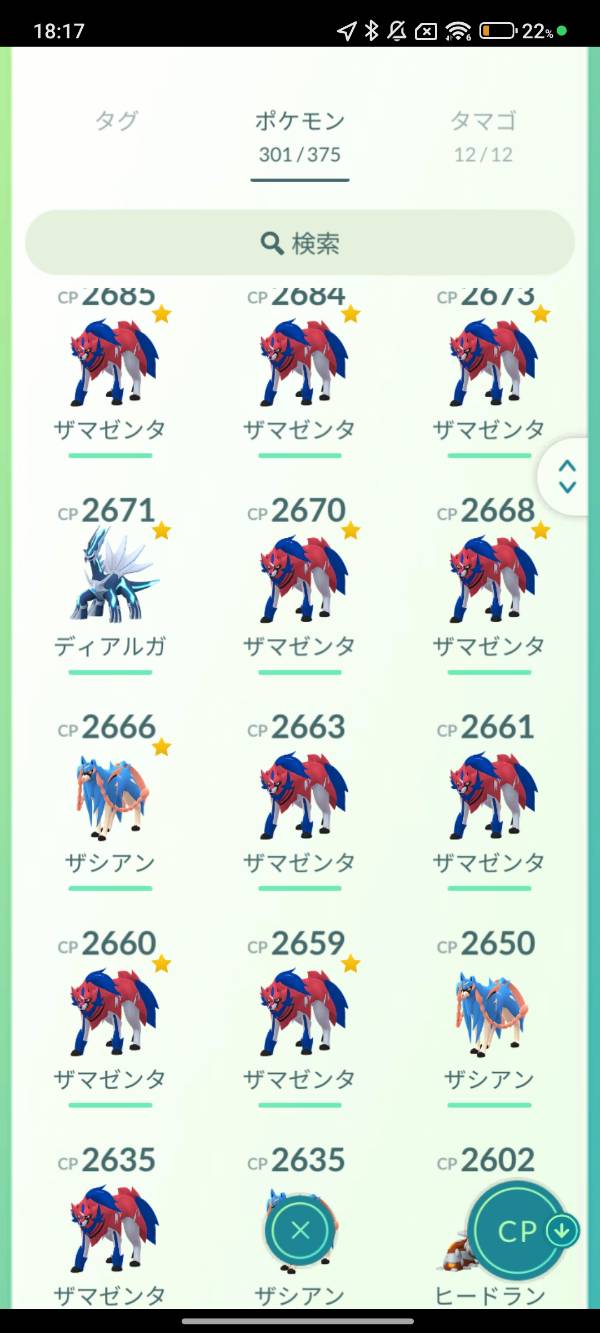Open the CP 2650 ザシアン
This screenshot has height=1333, width=600.
click(x=490, y=1015)
